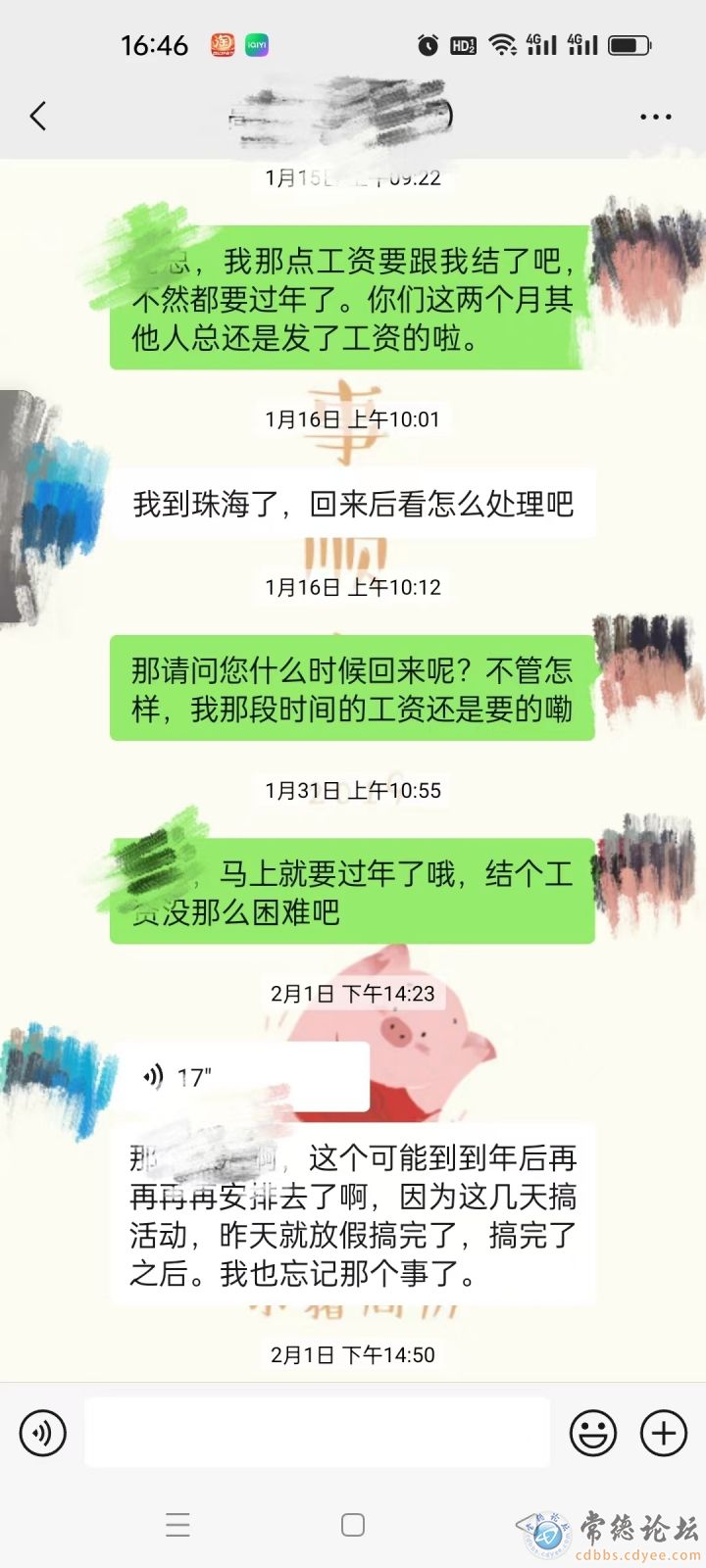
Task: Open system recent apps menu
Action: (177, 1525)
